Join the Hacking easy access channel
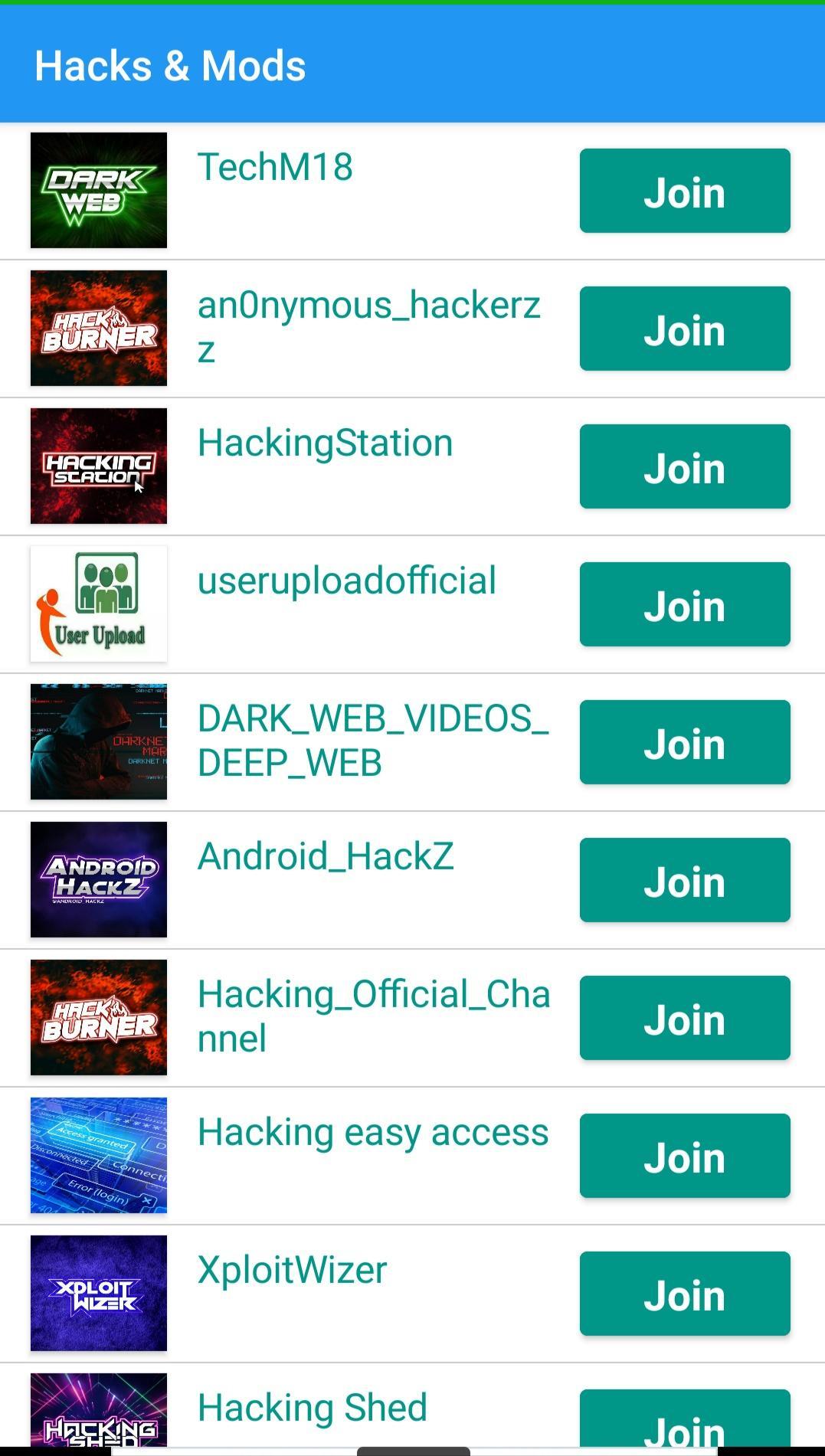This screenshot has height=1456, width=825. (x=685, y=1156)
